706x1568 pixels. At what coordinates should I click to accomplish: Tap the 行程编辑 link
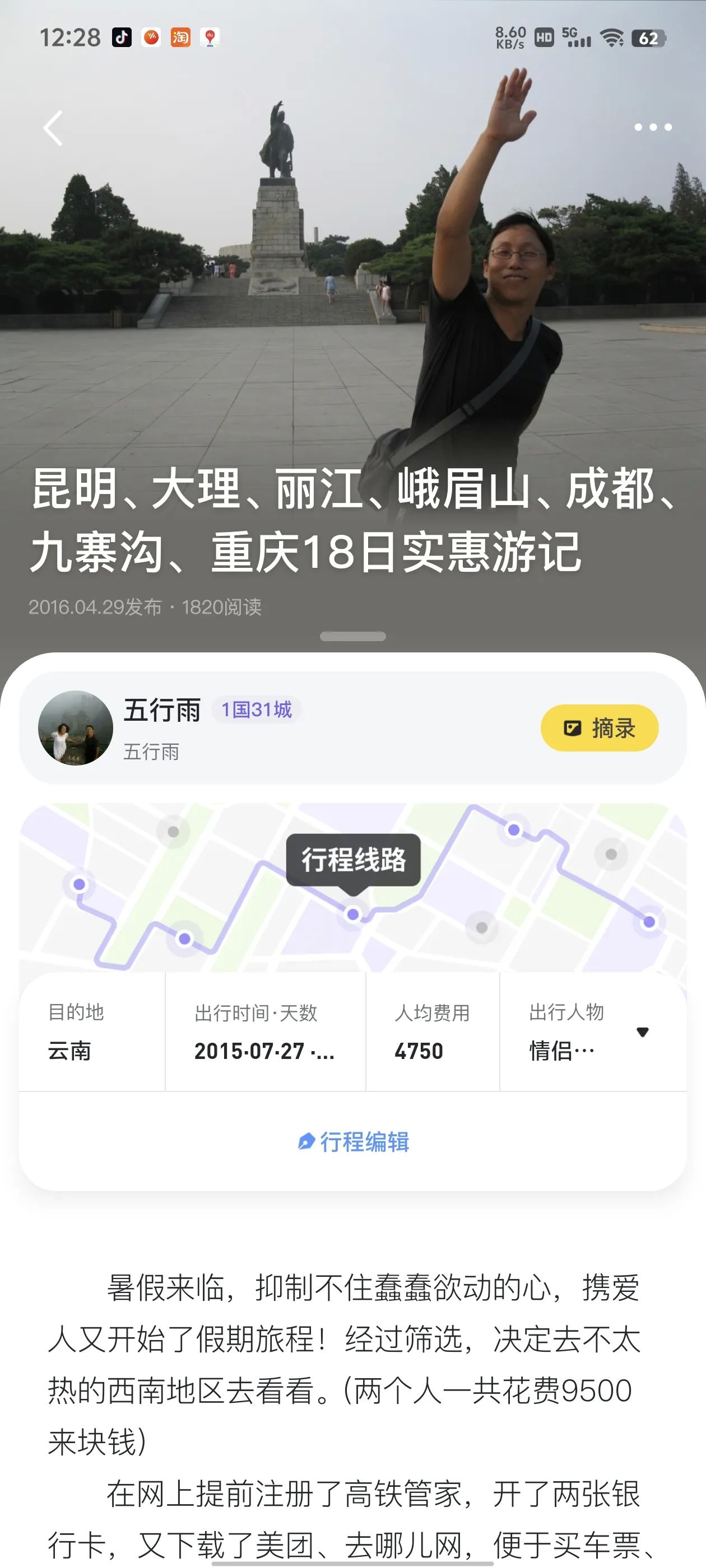coord(354,1142)
